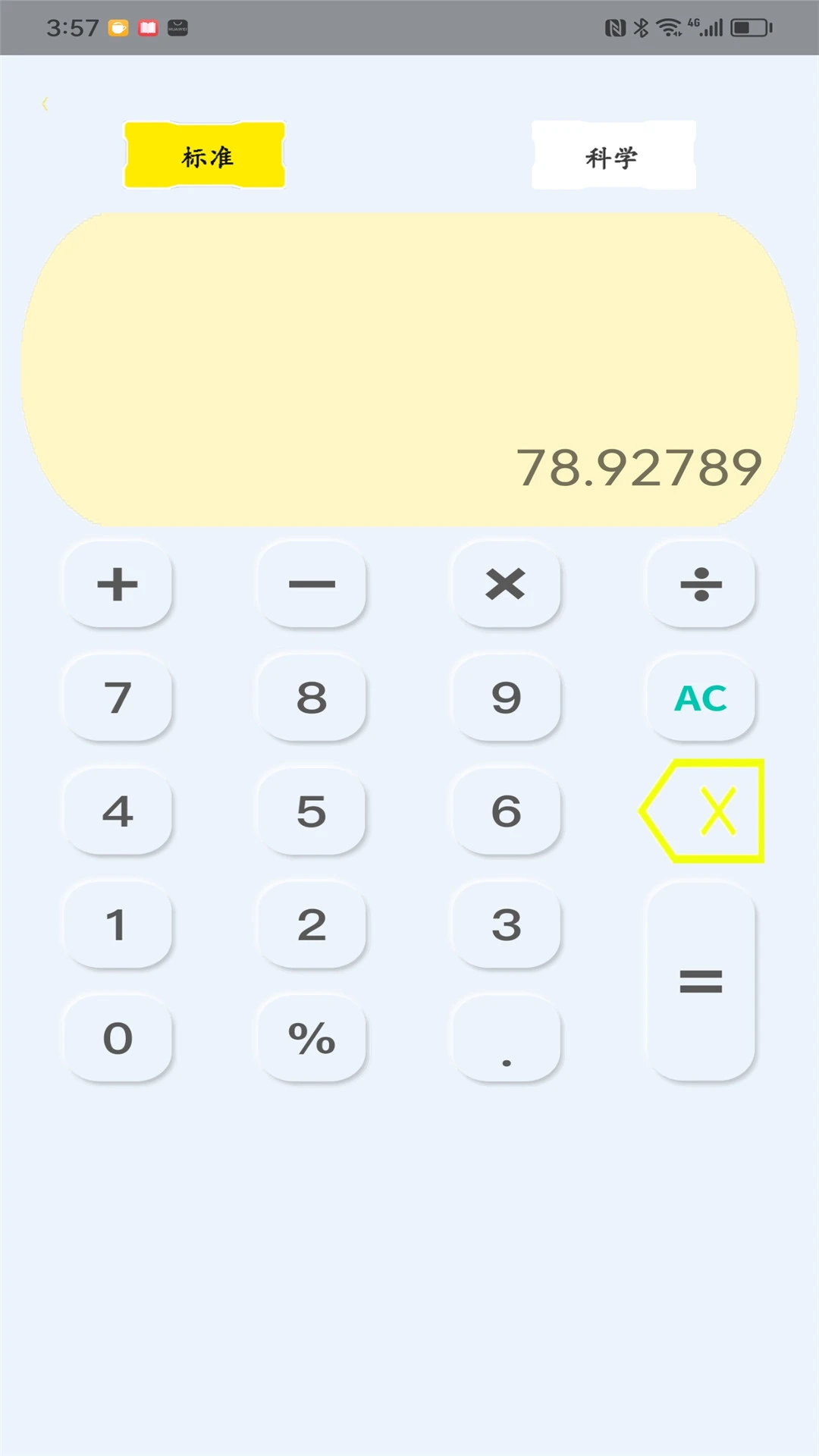Tap the minus operator key
Screen dimensions: 819x1456
(x=312, y=585)
